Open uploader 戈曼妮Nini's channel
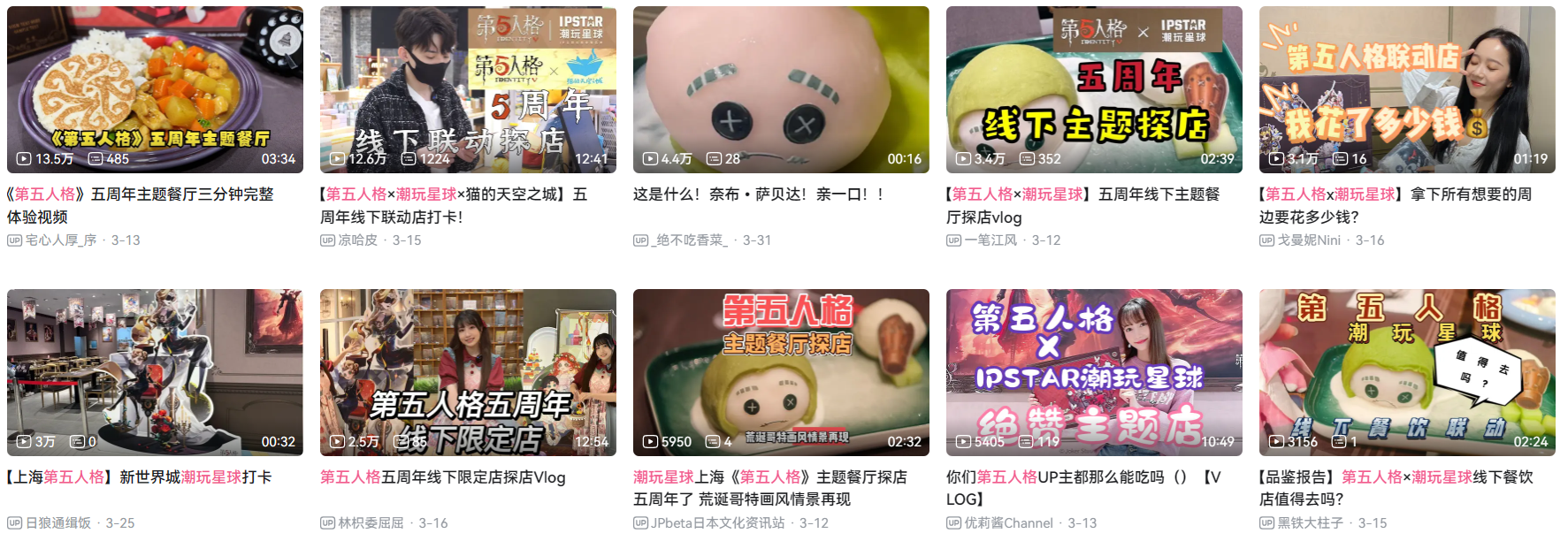 1308,240
